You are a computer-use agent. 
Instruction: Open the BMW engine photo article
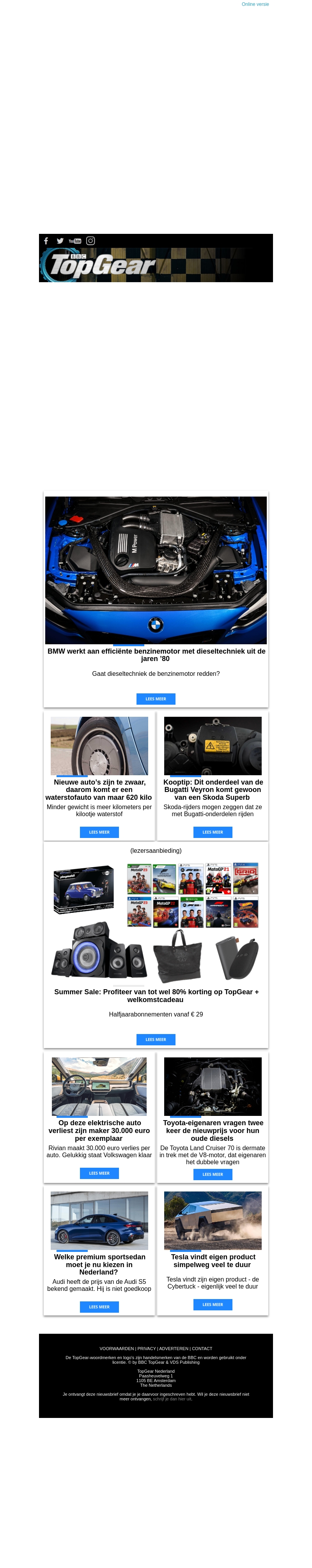tap(155, 570)
